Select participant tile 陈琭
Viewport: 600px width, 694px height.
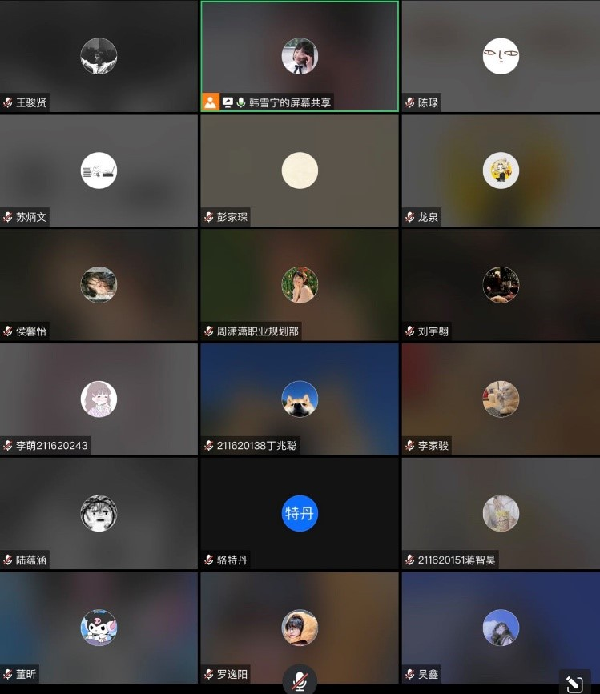500,56
